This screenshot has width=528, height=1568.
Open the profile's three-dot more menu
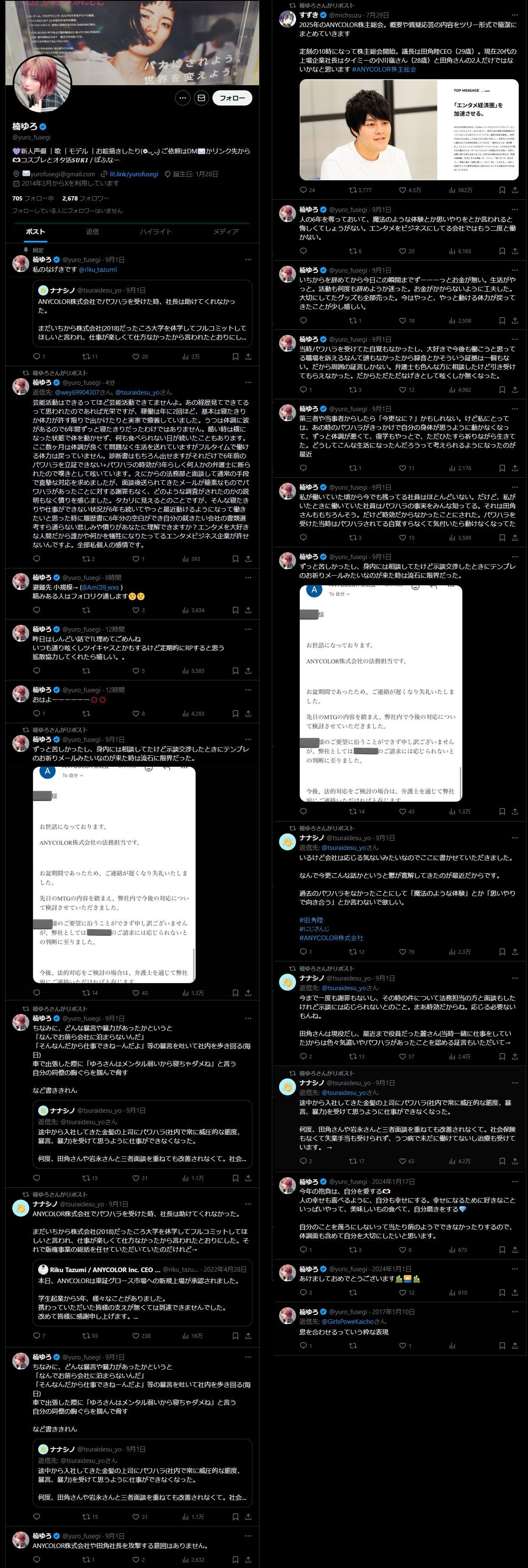(x=182, y=98)
